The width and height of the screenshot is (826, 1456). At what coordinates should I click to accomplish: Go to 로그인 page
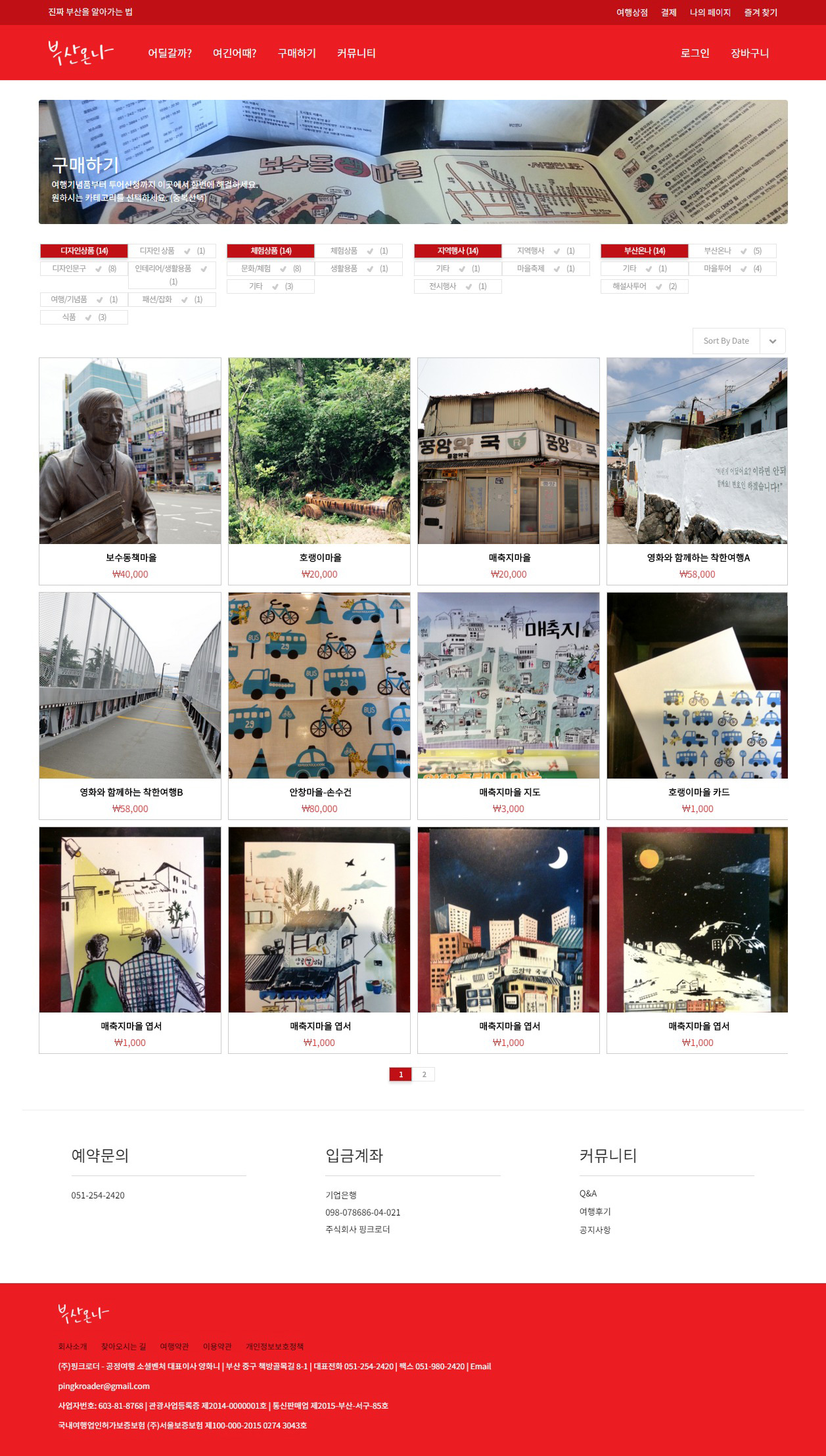tap(695, 53)
